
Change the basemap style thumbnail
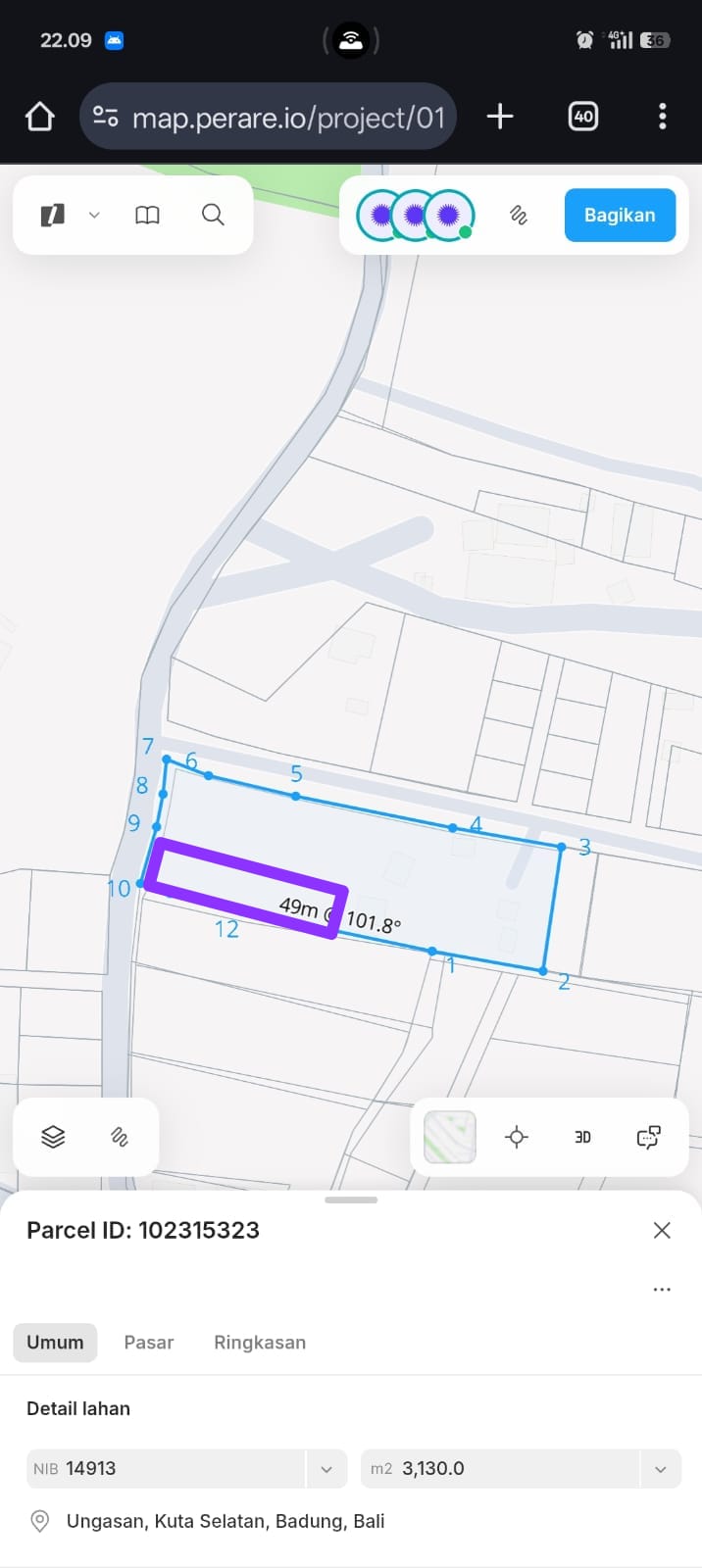[450, 1137]
